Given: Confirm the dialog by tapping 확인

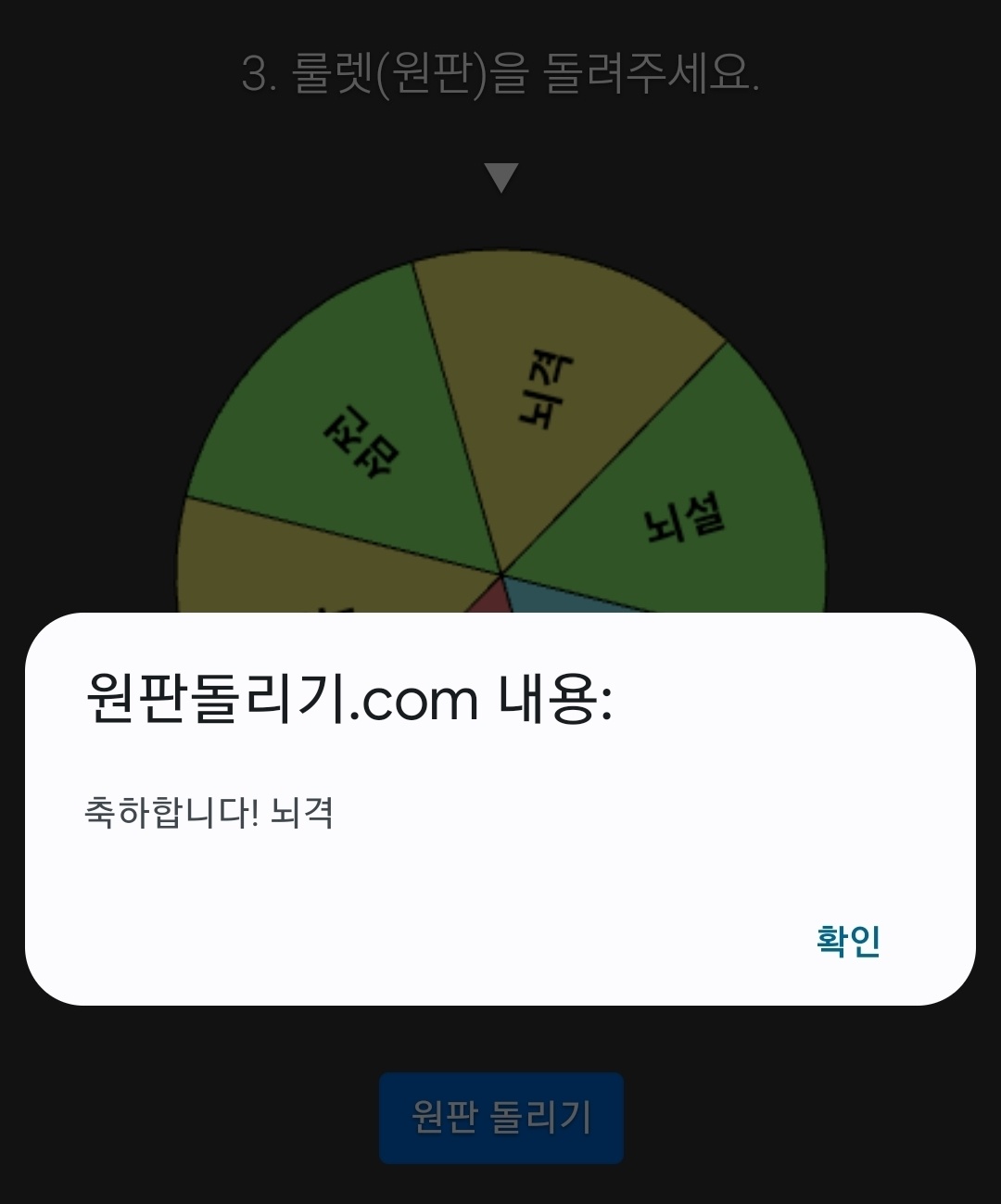Looking at the screenshot, I should [x=848, y=940].
